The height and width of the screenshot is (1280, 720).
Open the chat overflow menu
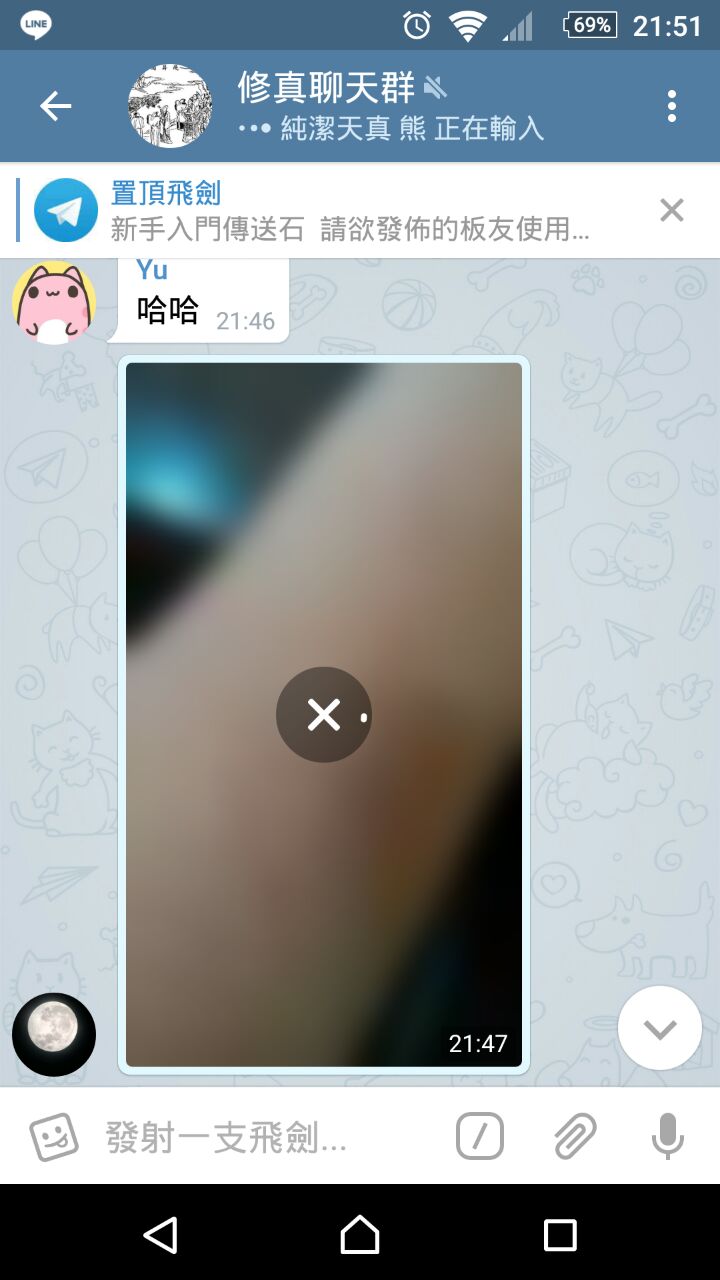(x=671, y=106)
